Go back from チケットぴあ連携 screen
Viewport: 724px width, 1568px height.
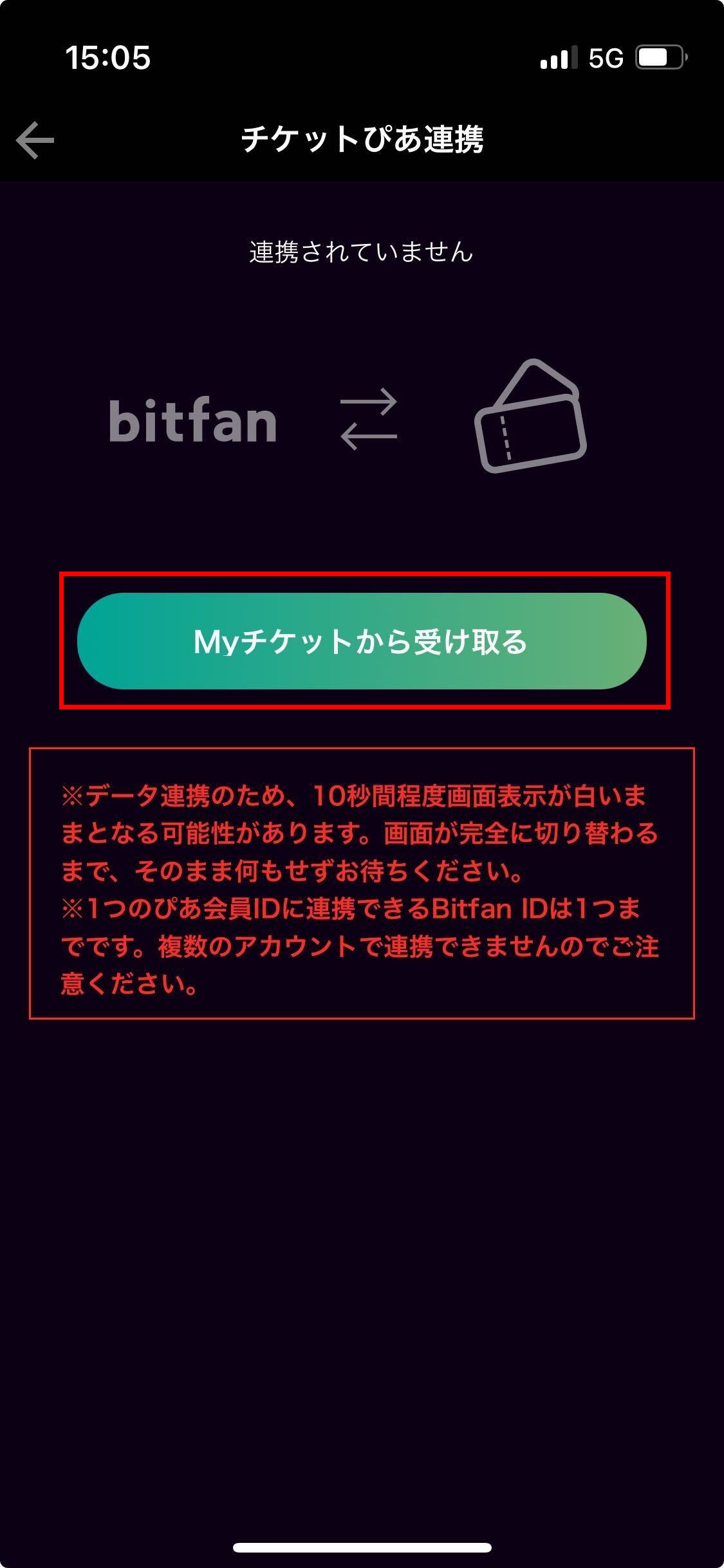35,140
